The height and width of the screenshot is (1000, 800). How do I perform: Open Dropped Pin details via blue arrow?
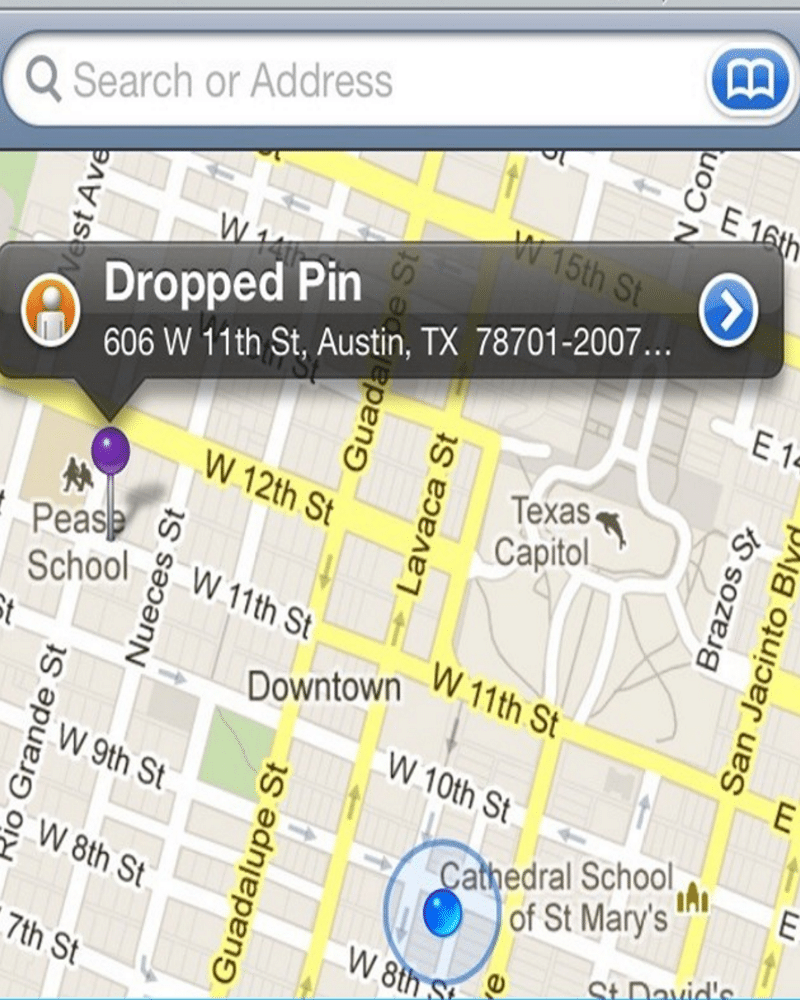pos(730,312)
